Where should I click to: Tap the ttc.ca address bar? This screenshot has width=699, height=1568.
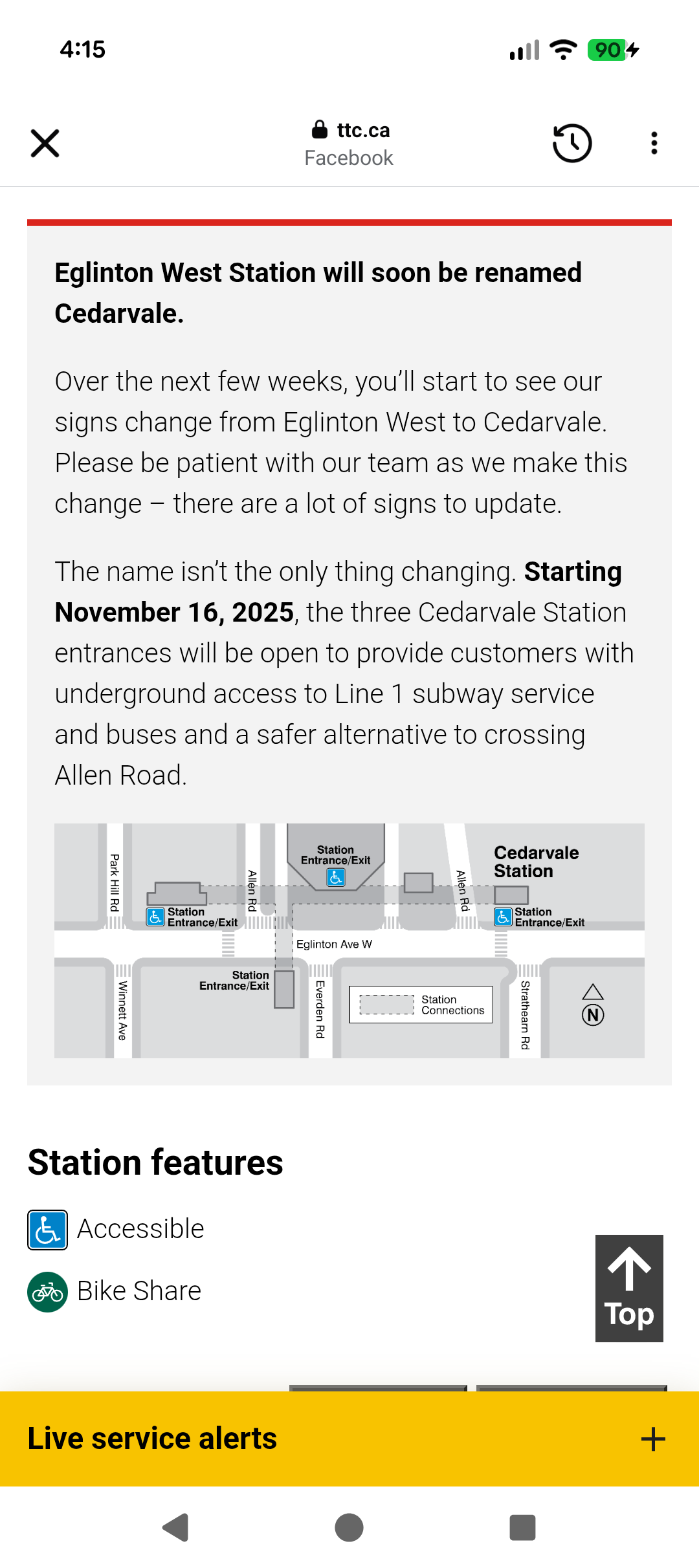[350, 143]
